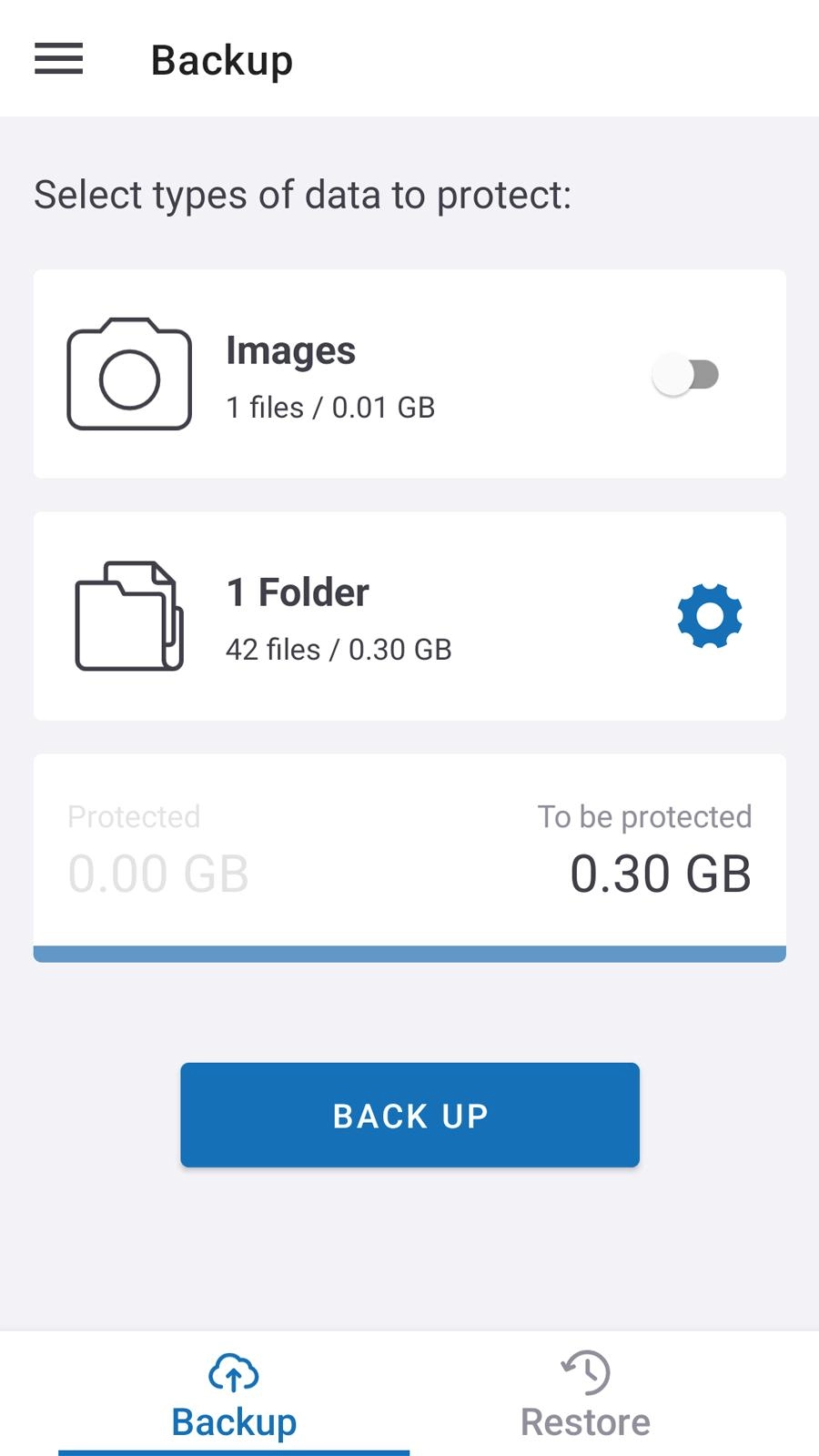Open folder settings gear icon
819x1456 pixels.
[710, 616]
